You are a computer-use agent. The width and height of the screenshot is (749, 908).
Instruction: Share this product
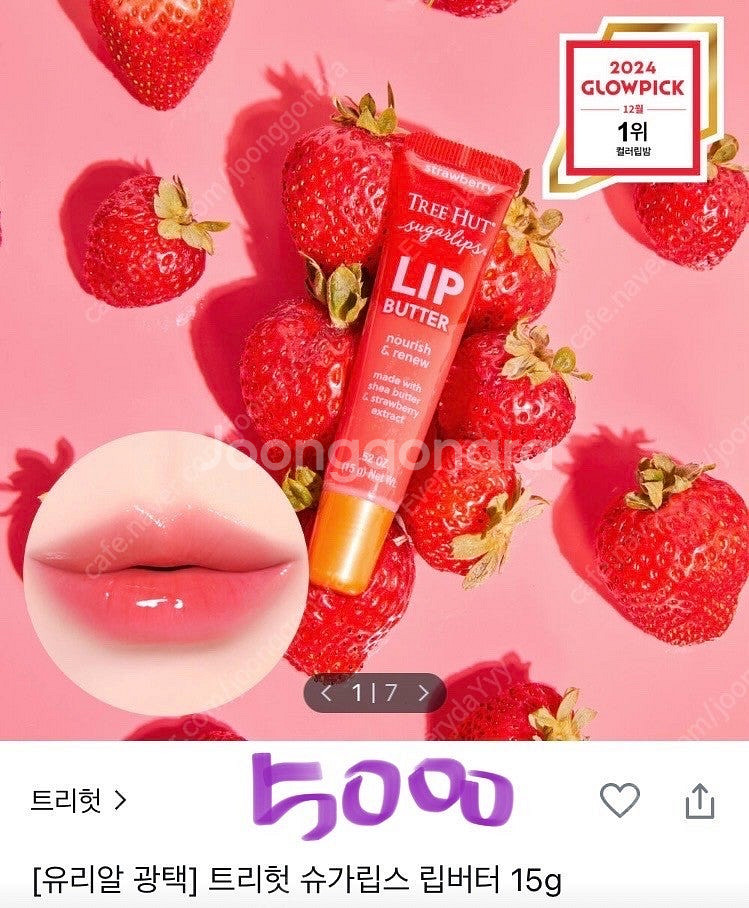tap(700, 801)
